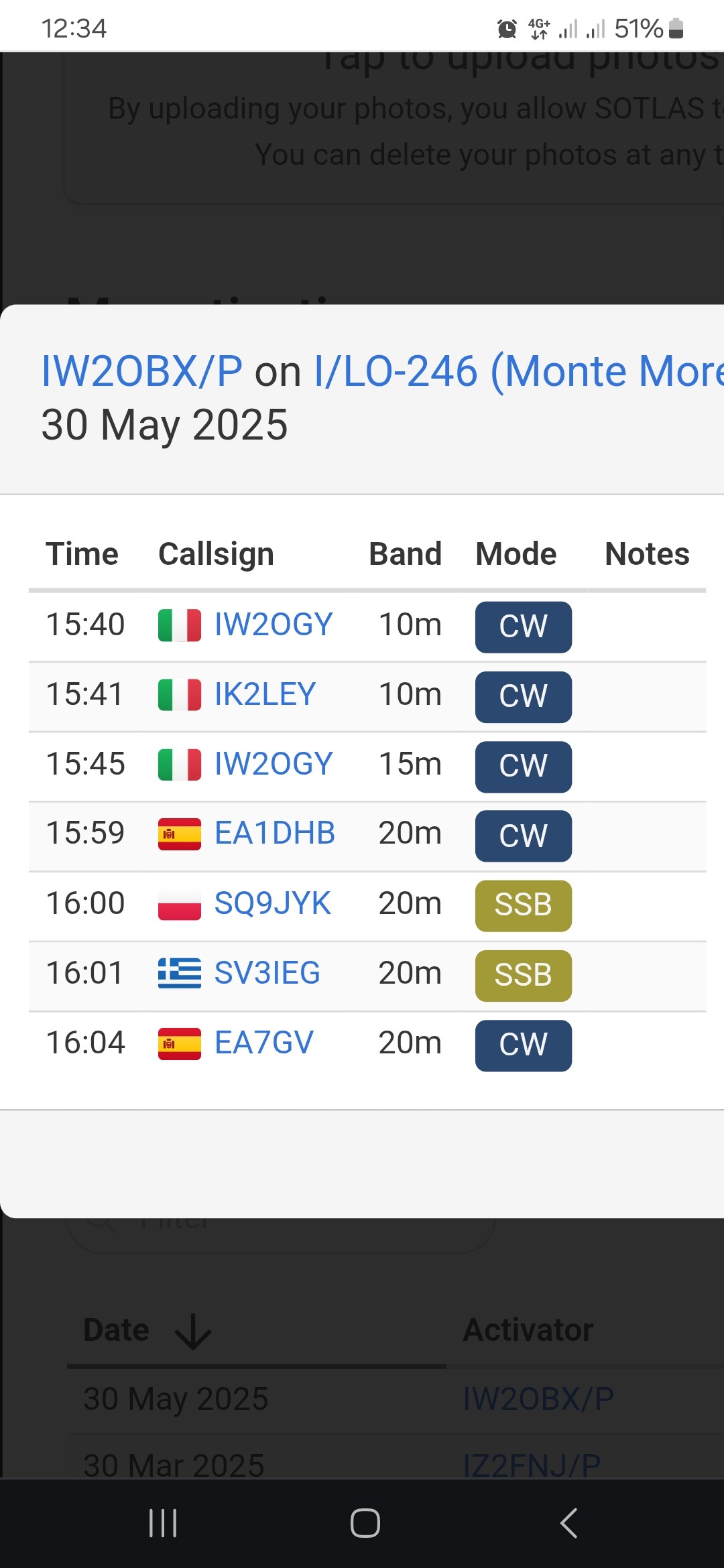Go to the home screen
The width and height of the screenshot is (724, 1568).
365,1522
